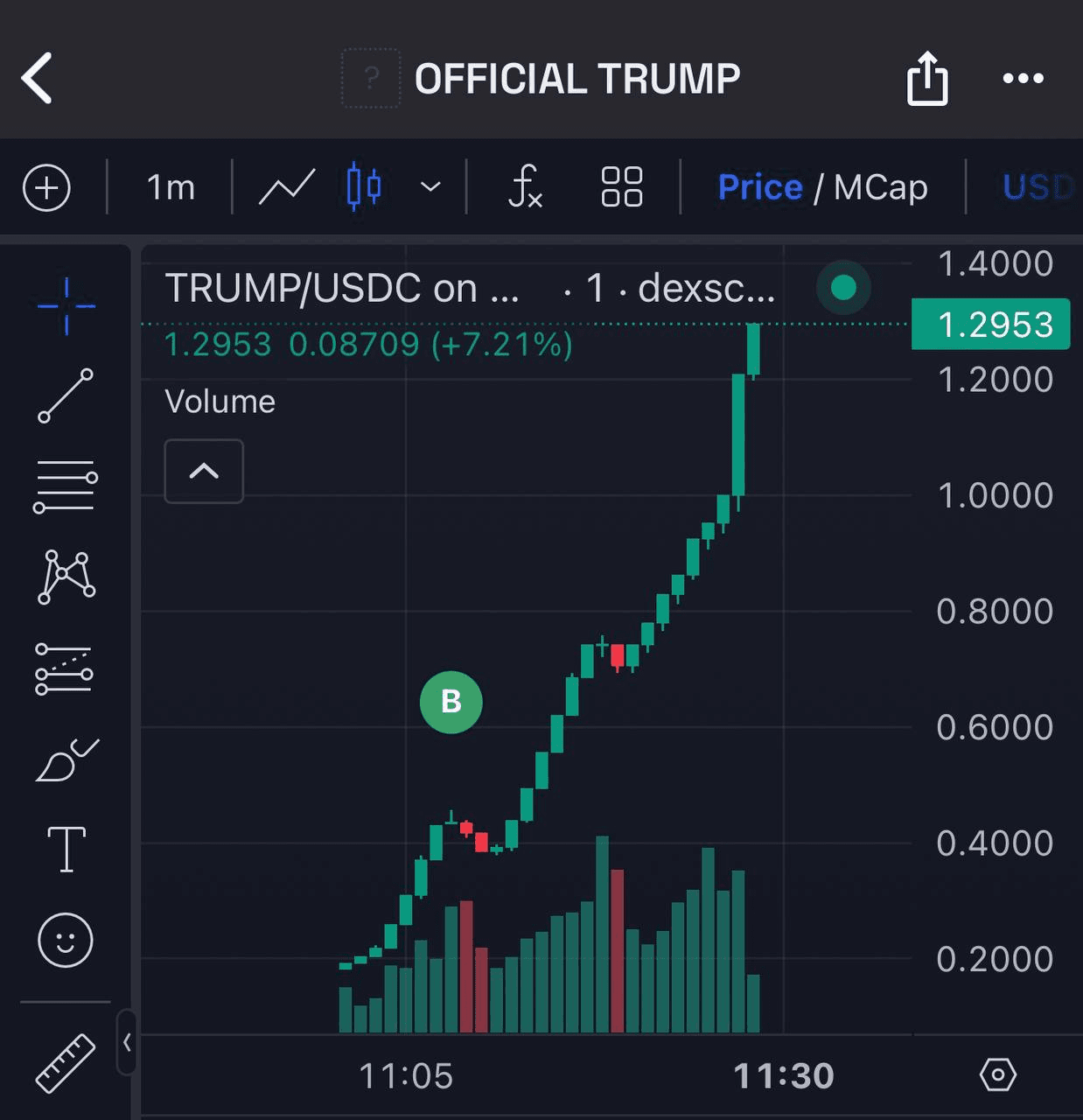Select the crosshair cursor tool
1083x1120 pixels.
(66, 305)
